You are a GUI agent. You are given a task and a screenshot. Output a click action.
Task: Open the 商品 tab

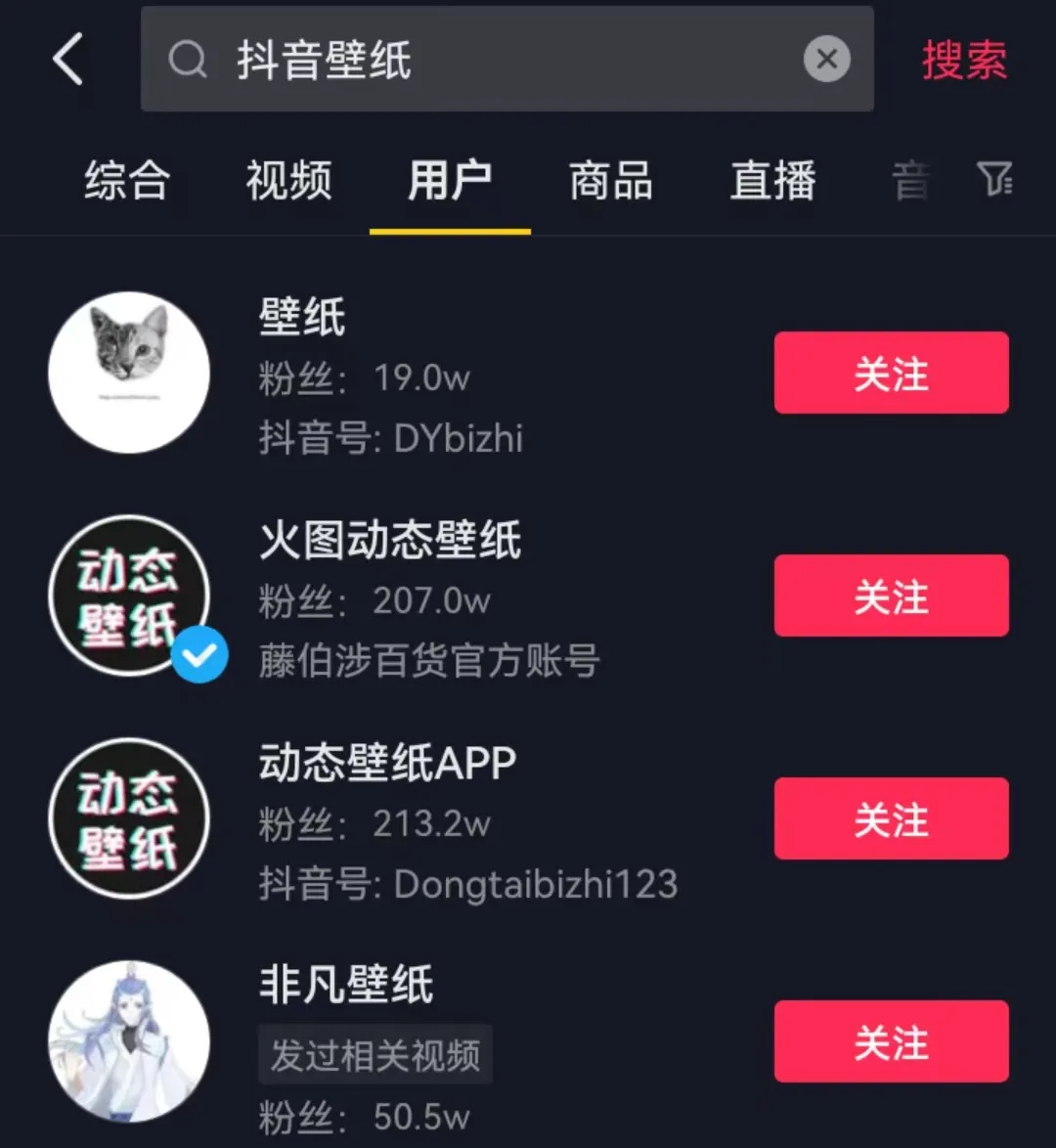(611, 182)
